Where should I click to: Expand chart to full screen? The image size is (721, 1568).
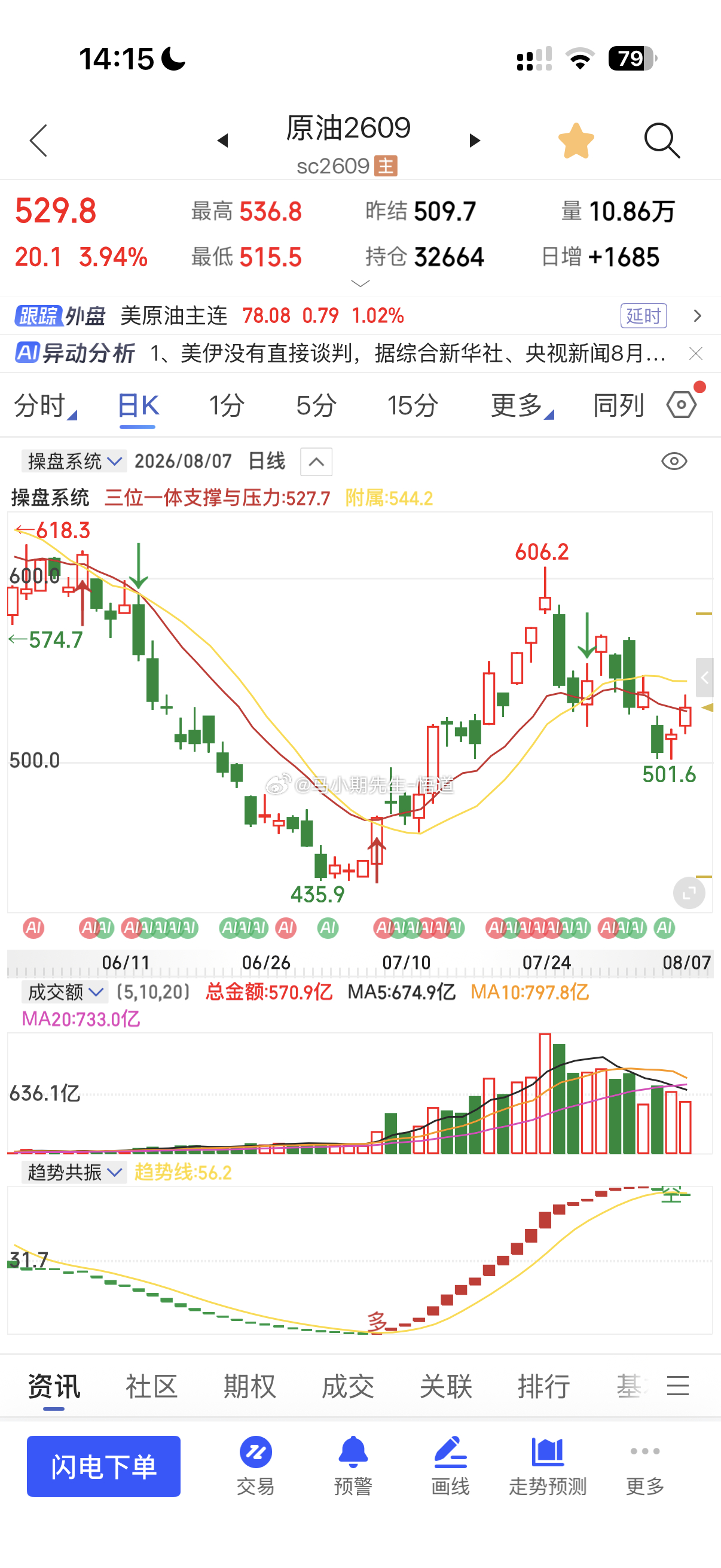pyautogui.click(x=689, y=893)
